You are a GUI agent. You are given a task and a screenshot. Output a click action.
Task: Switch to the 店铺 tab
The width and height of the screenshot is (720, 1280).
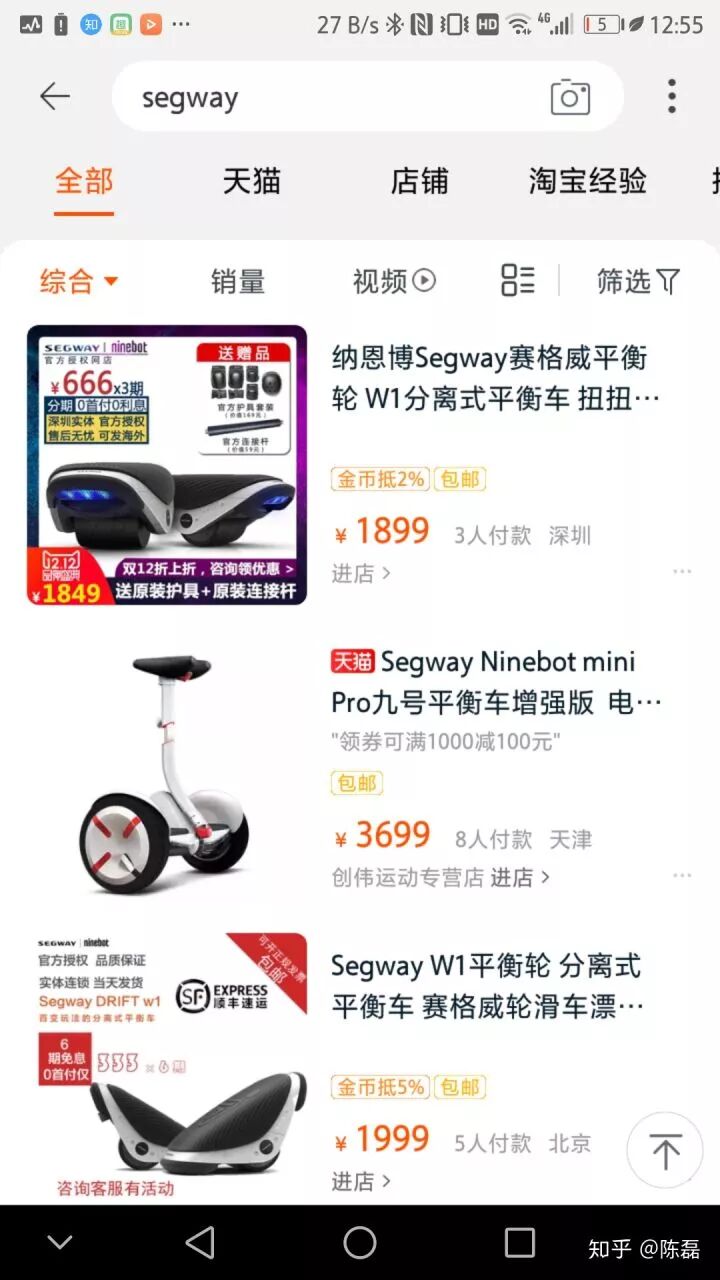[419, 181]
